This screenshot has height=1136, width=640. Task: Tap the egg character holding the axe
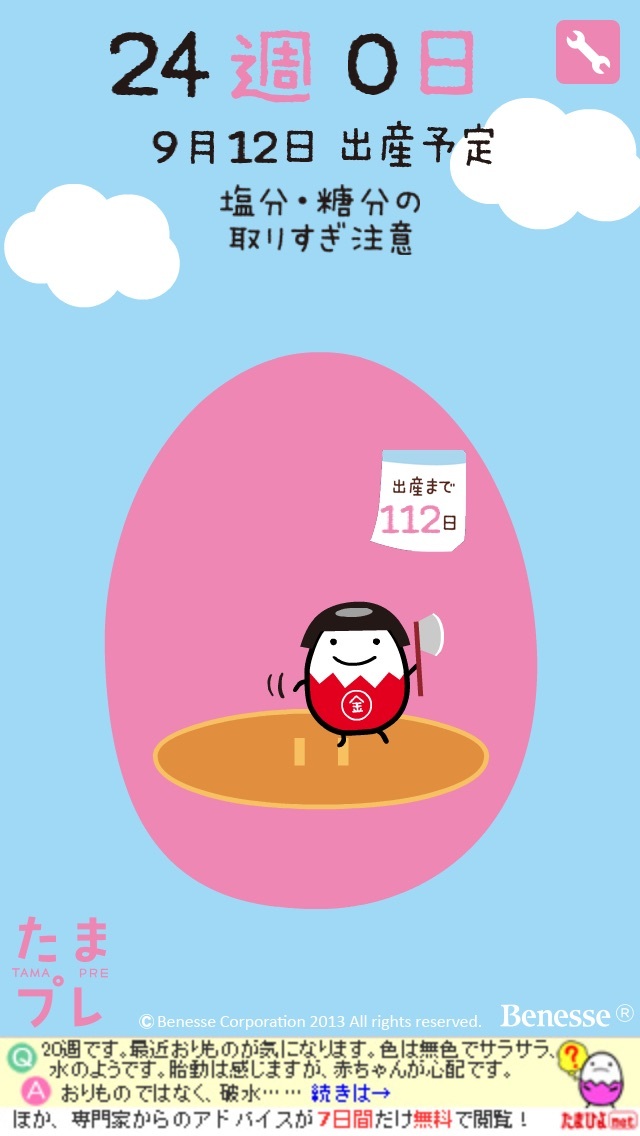[x=356, y=670]
